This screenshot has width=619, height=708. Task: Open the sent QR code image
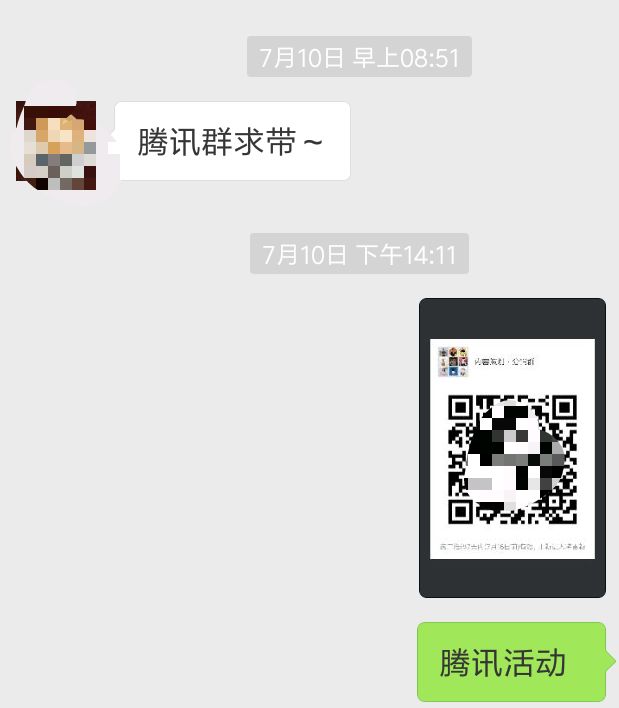(x=512, y=447)
